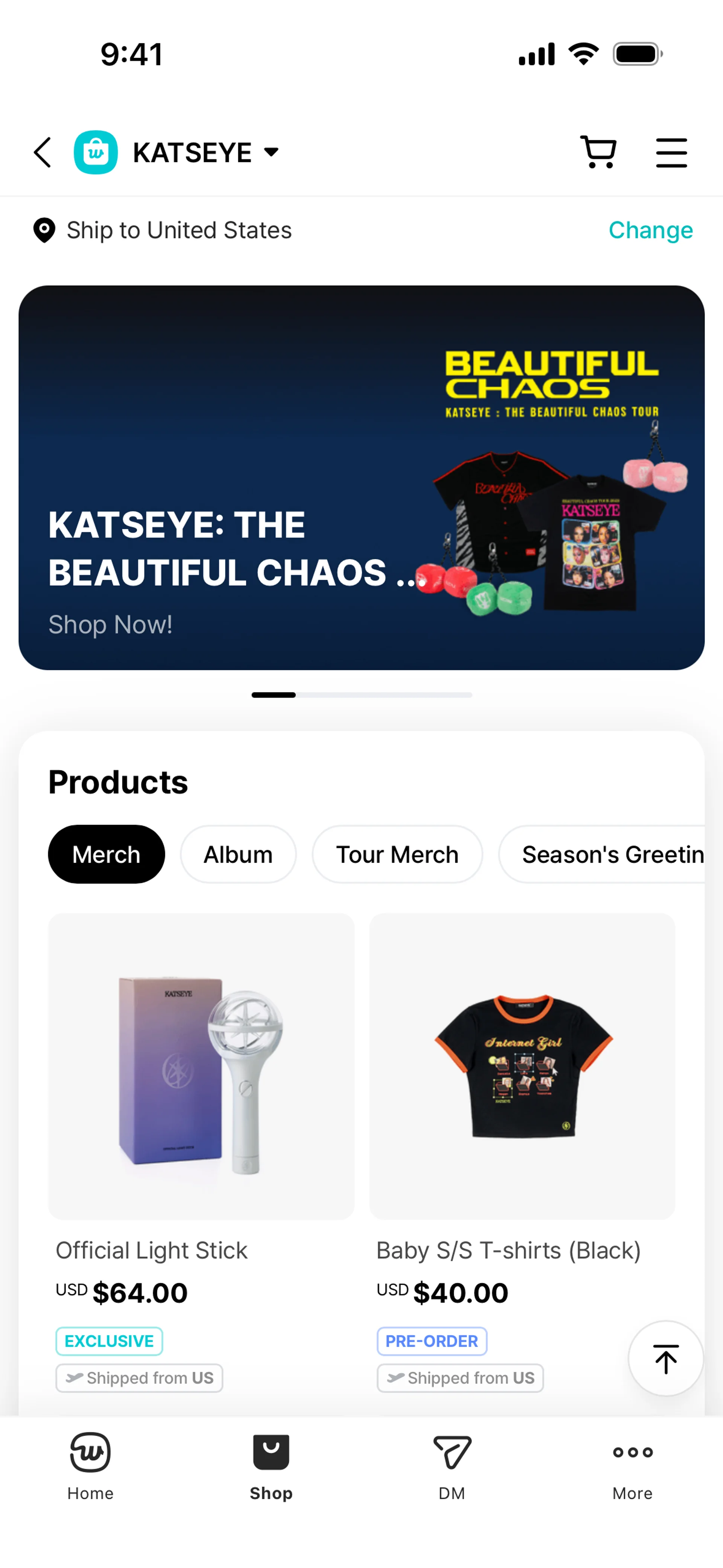
Task: Switch to the Album category
Action: [238, 854]
